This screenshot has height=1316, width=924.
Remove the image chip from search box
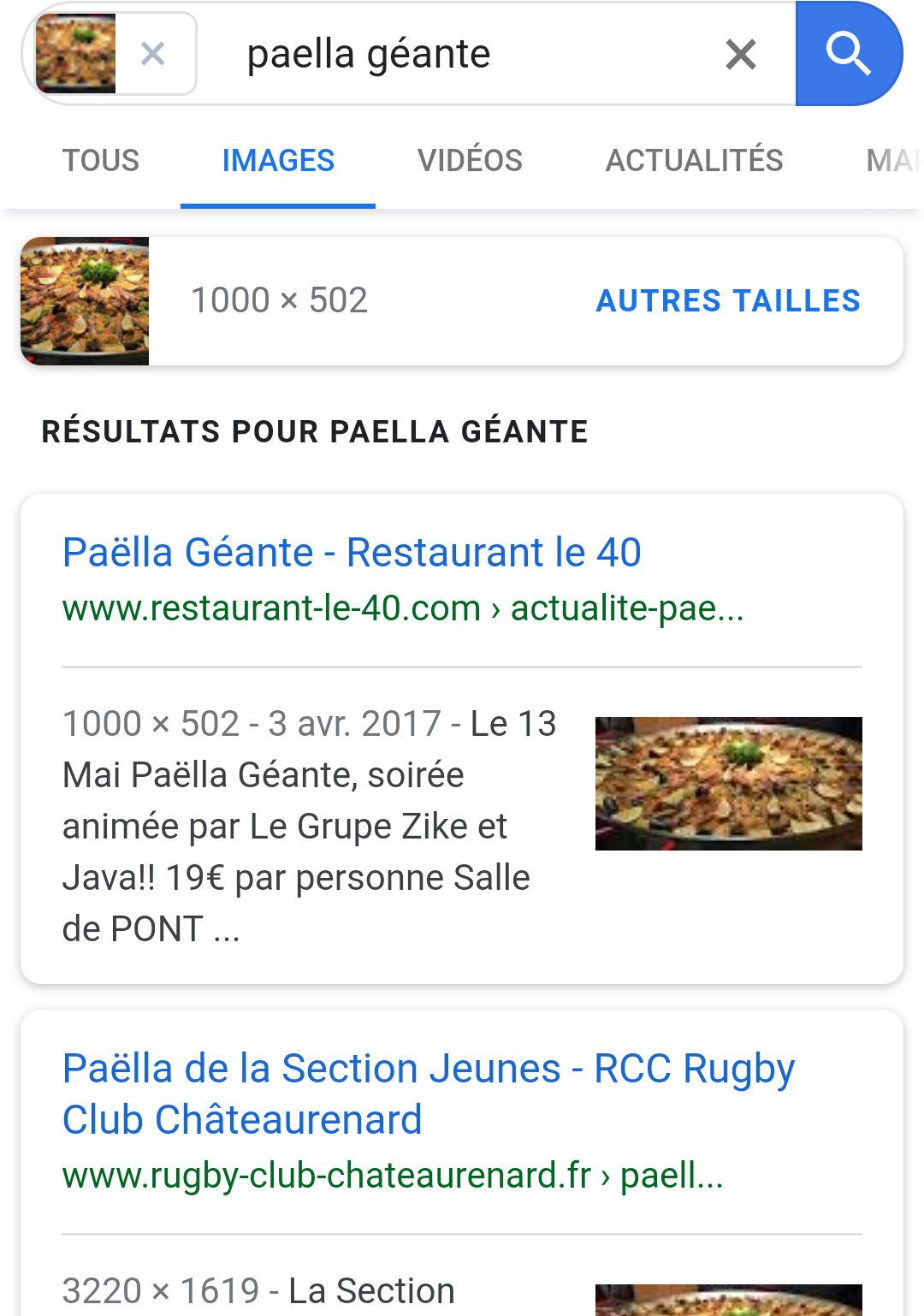point(153,54)
